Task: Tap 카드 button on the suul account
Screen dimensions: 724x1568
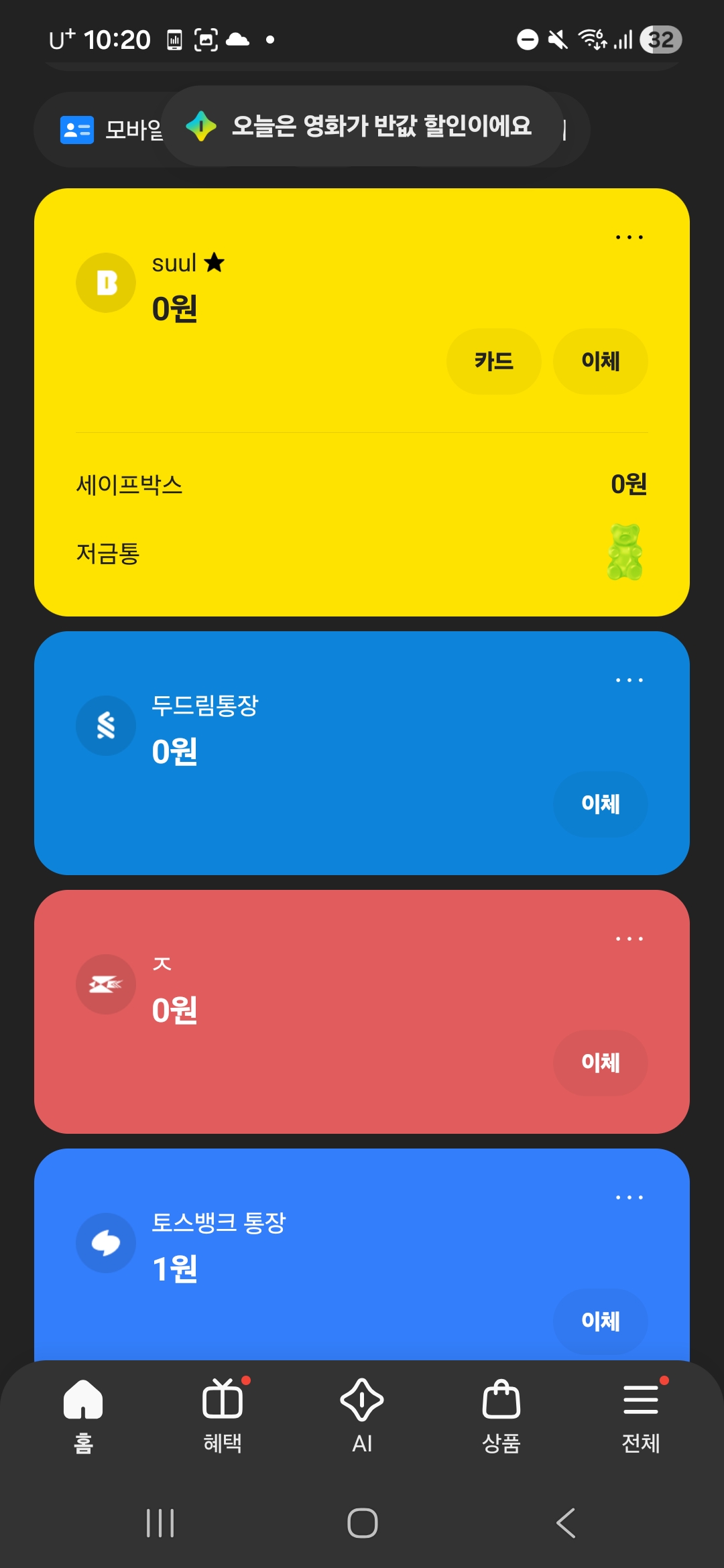Action: point(493,361)
